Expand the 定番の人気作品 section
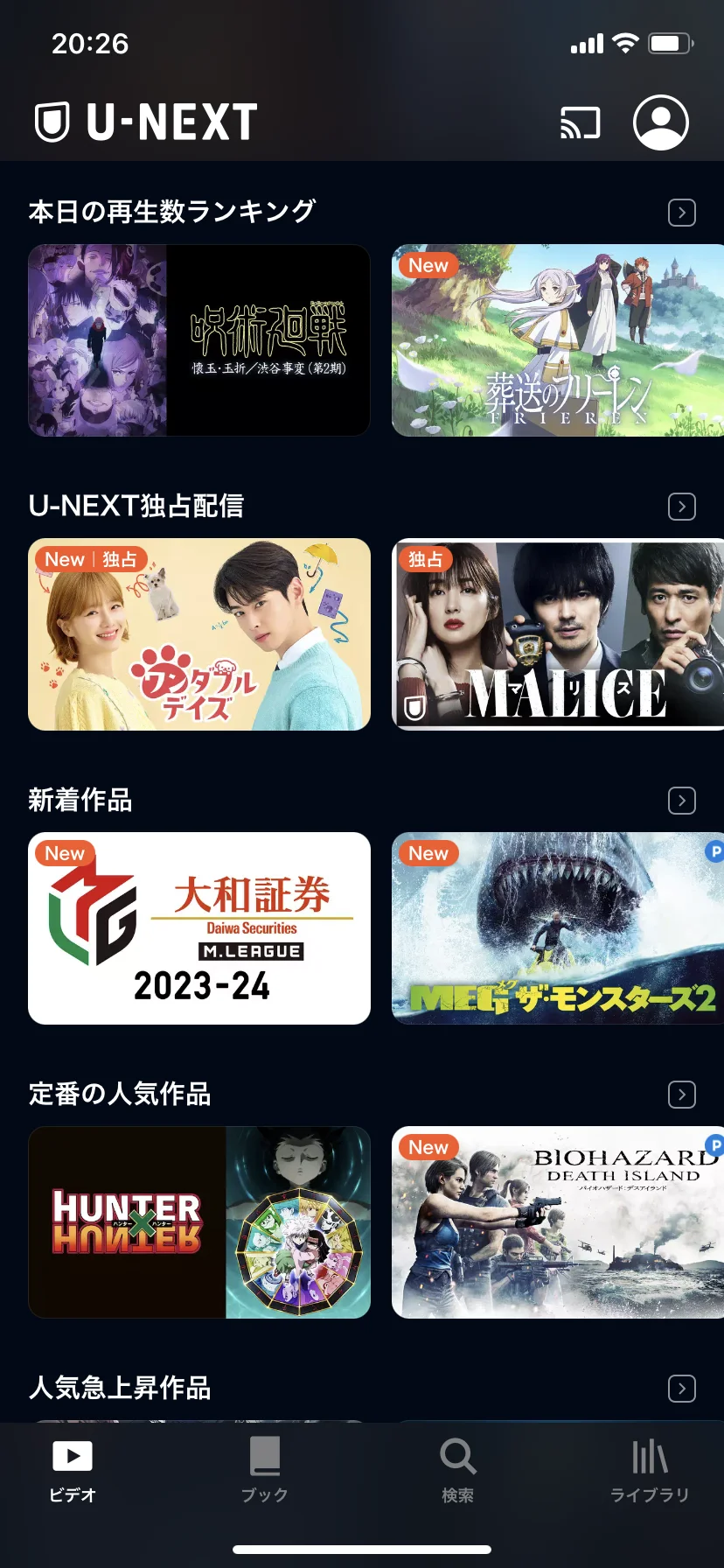 pyautogui.click(x=681, y=1095)
